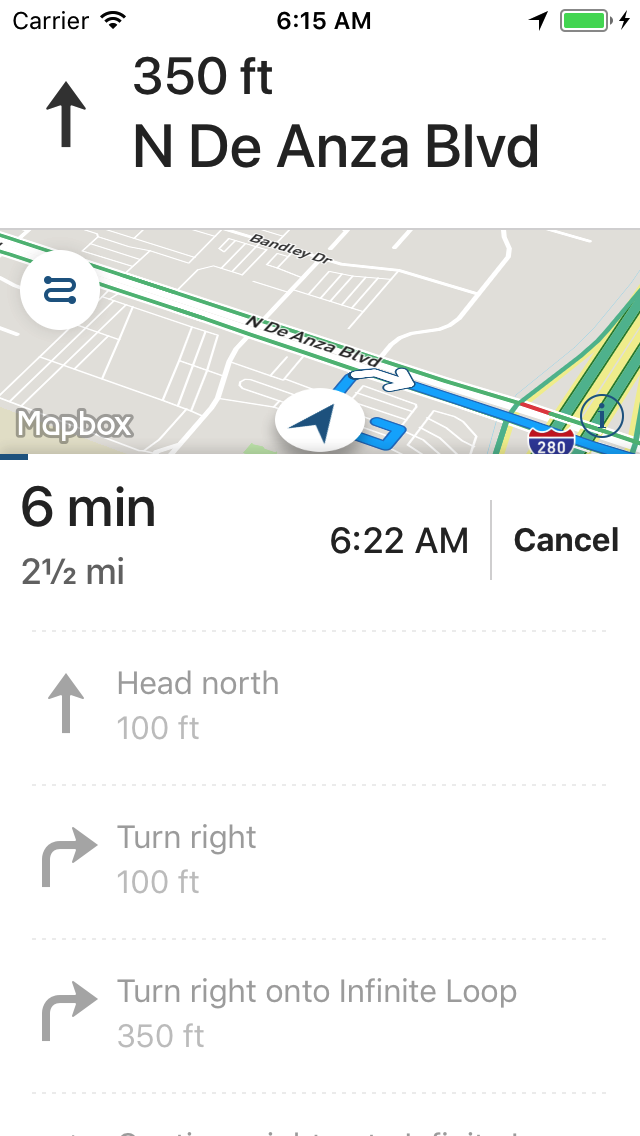This screenshot has height=1136, width=640.
Task: Select Turn right onto Infinite Loop step
Action: (x=320, y=1014)
